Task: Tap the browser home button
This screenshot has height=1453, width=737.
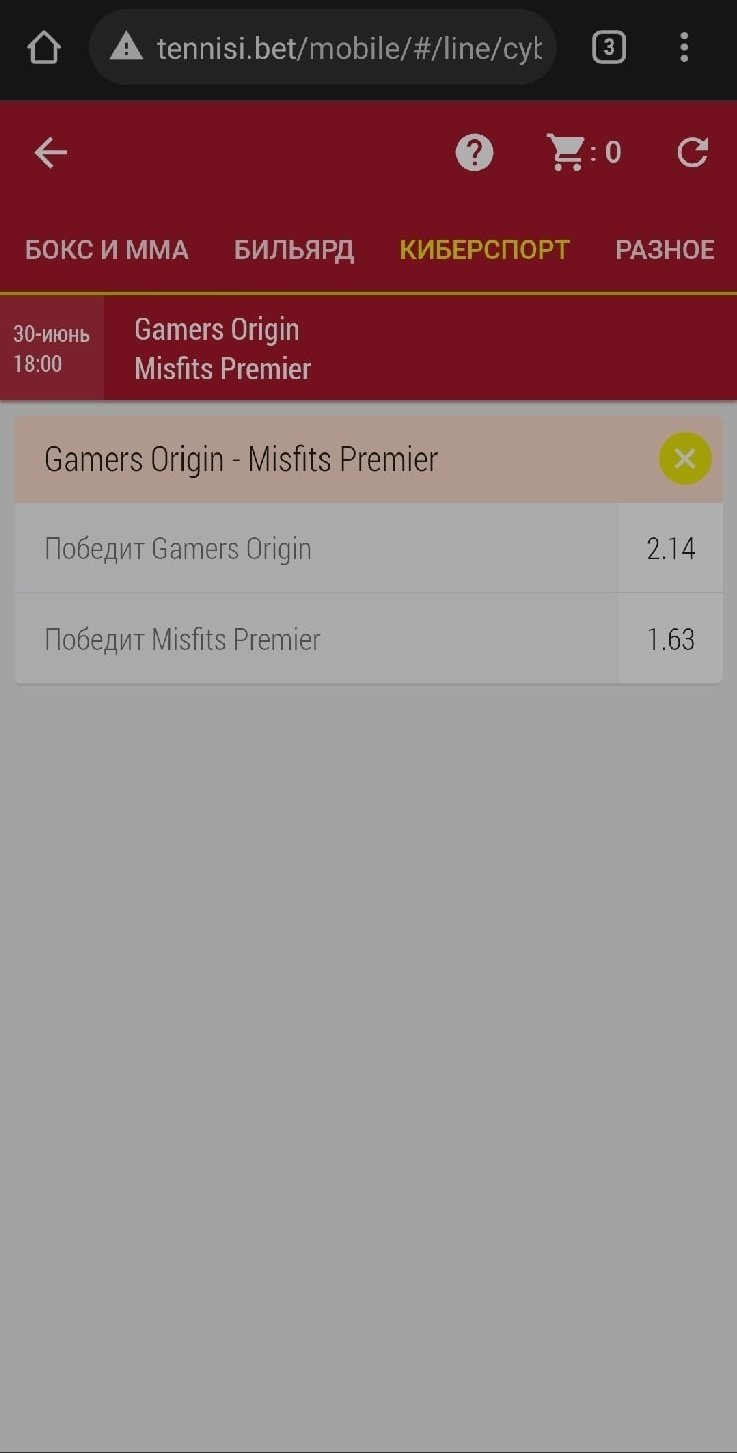Action: click(x=44, y=47)
